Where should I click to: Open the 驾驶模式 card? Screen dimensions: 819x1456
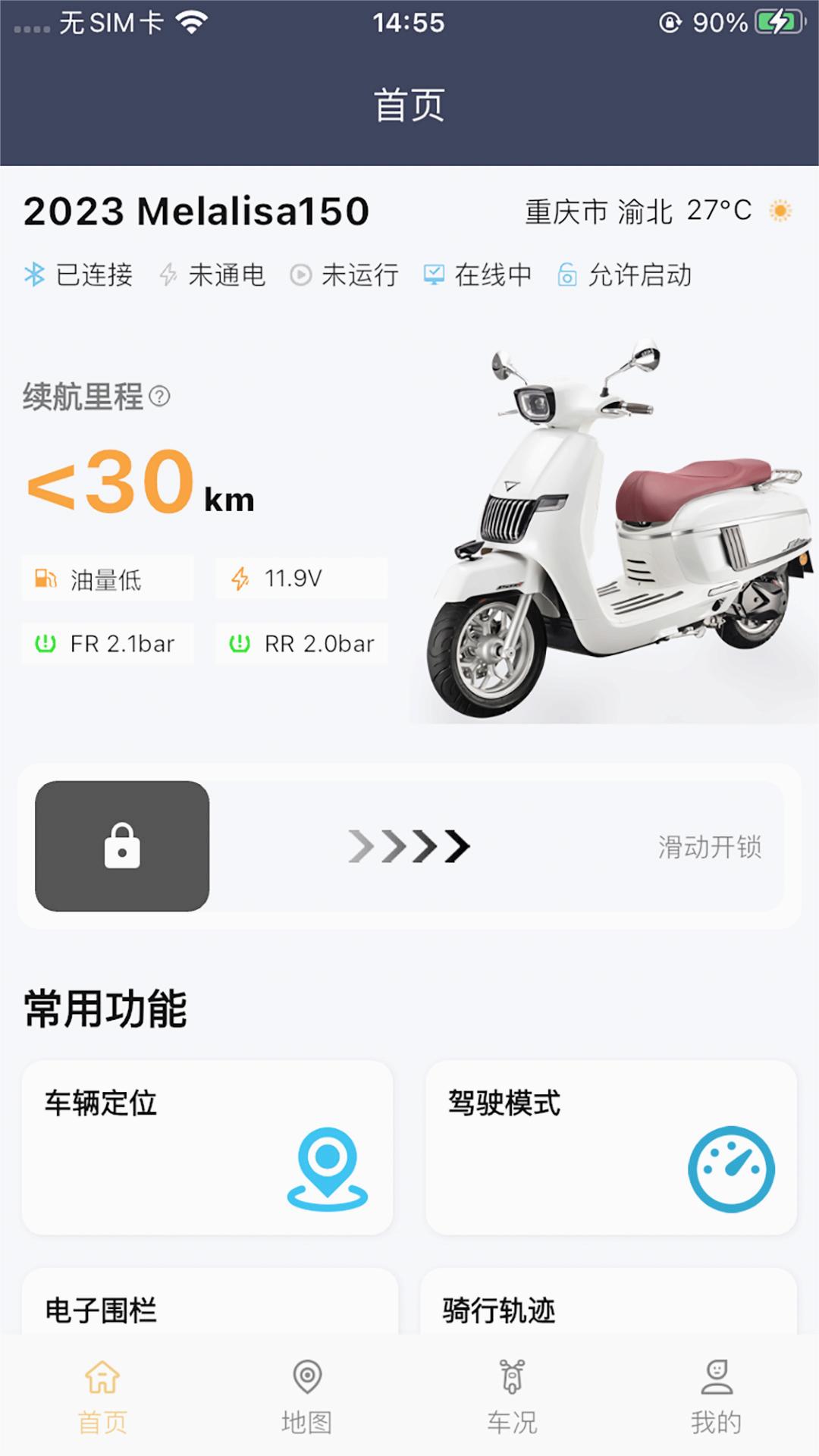click(x=610, y=1147)
